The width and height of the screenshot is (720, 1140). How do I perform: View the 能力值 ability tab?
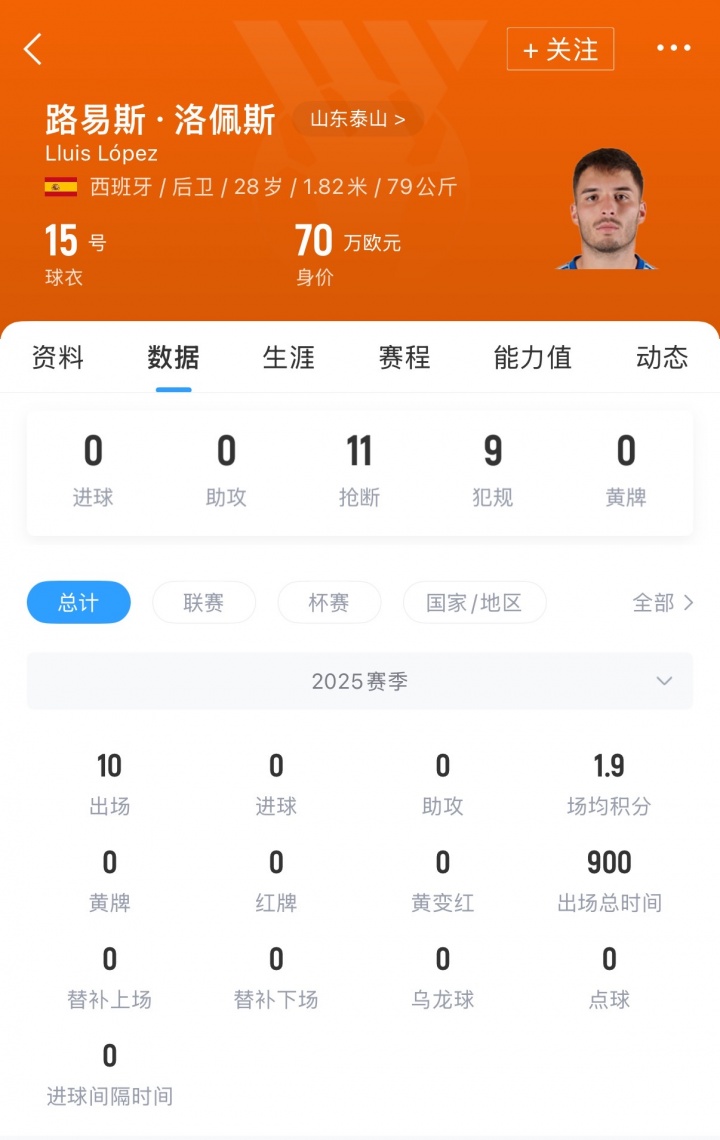click(532, 357)
